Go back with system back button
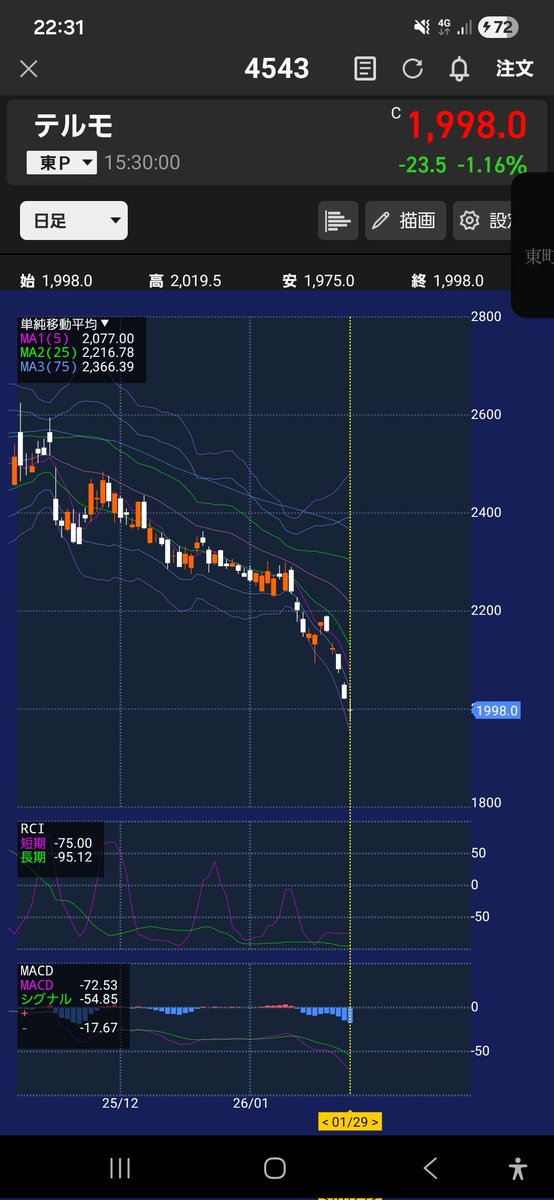This screenshot has width=554, height=1200. click(430, 1167)
